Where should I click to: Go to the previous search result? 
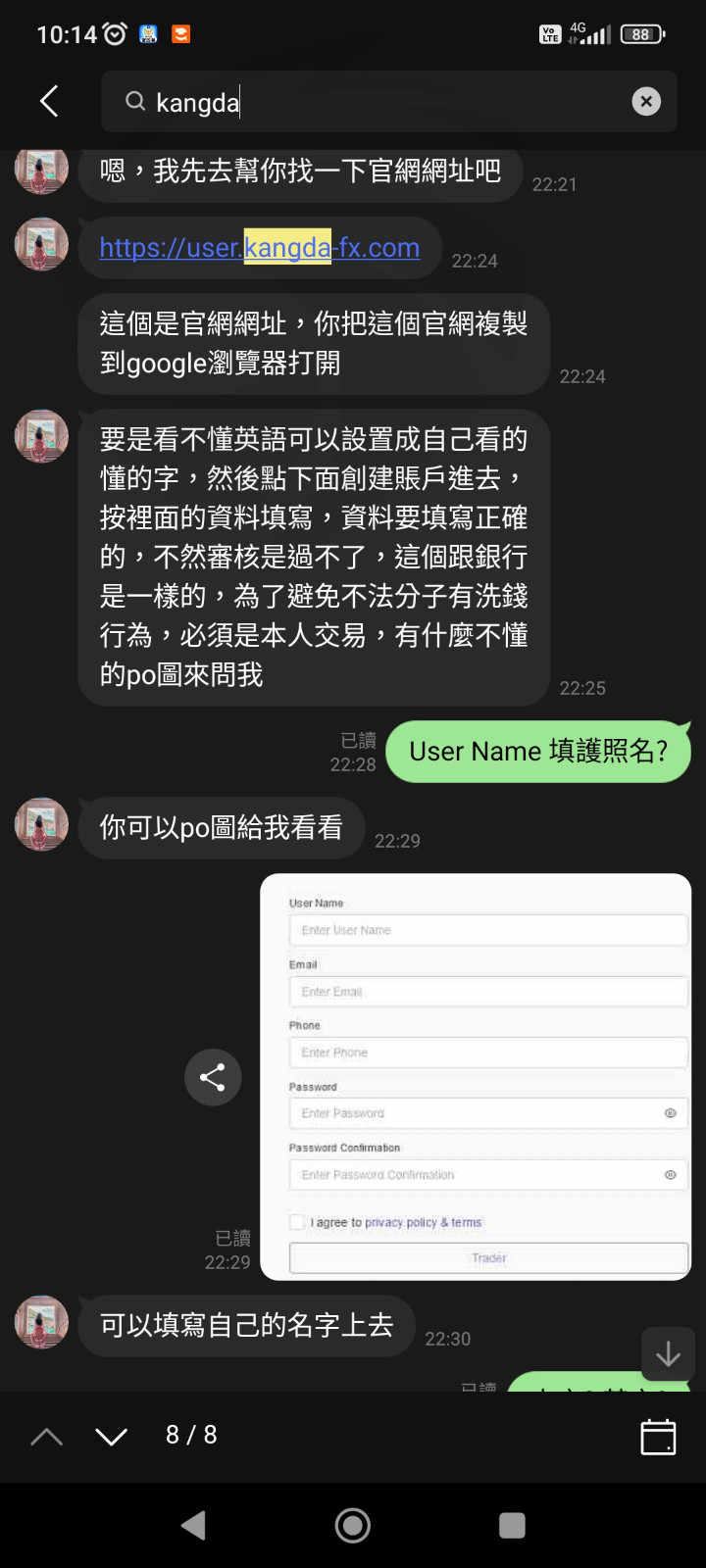point(47,1437)
